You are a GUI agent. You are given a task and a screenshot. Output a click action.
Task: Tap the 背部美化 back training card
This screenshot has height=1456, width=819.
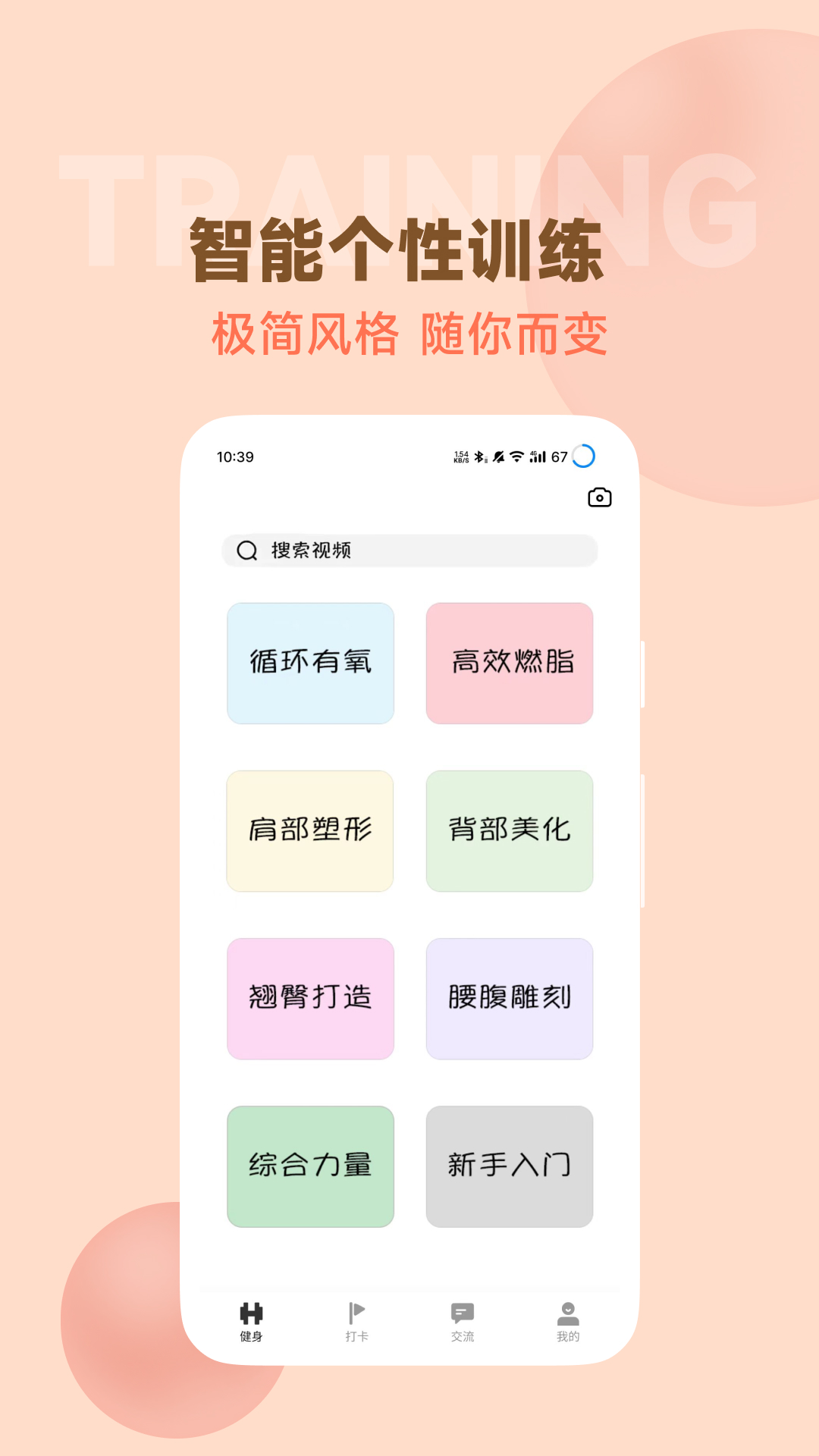point(509,830)
